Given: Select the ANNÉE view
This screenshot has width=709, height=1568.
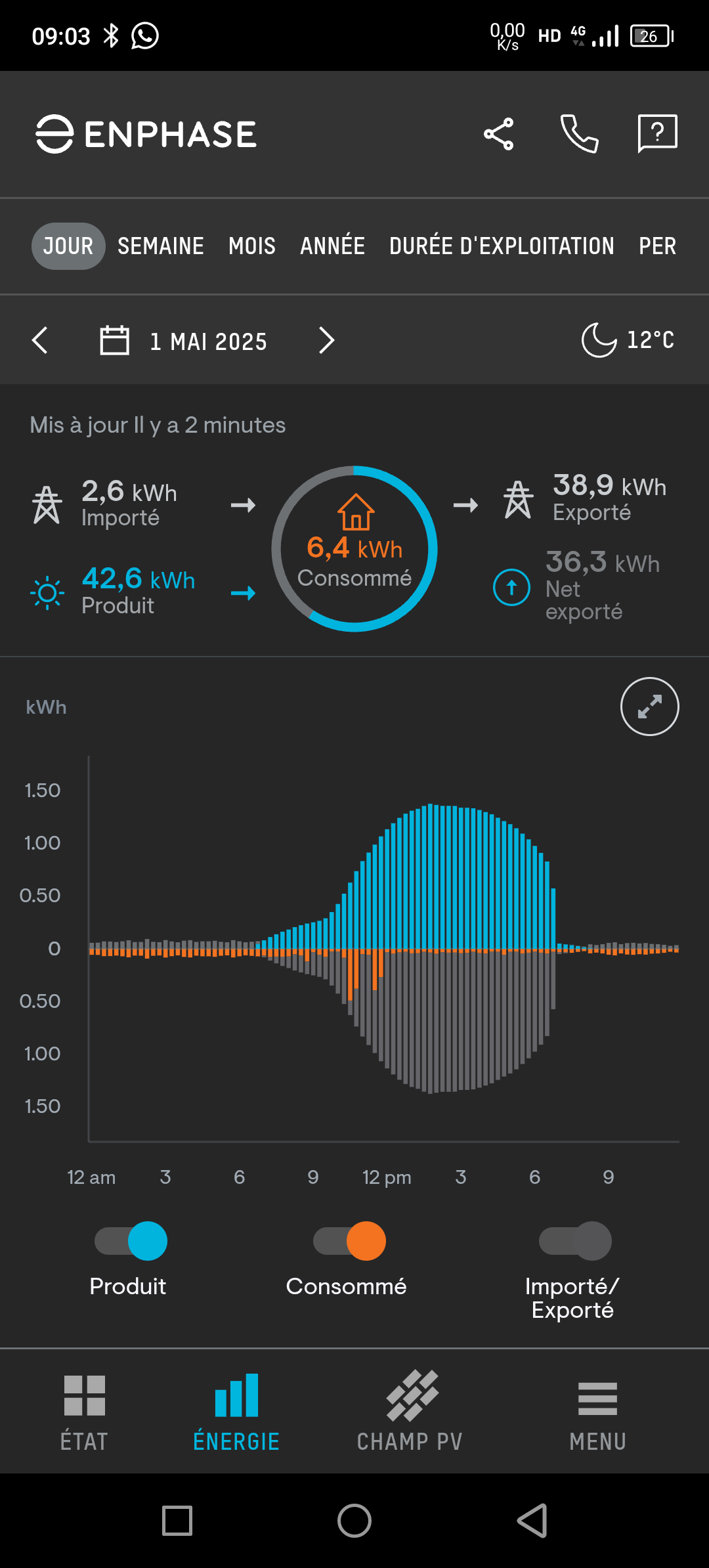Looking at the screenshot, I should 333,246.
